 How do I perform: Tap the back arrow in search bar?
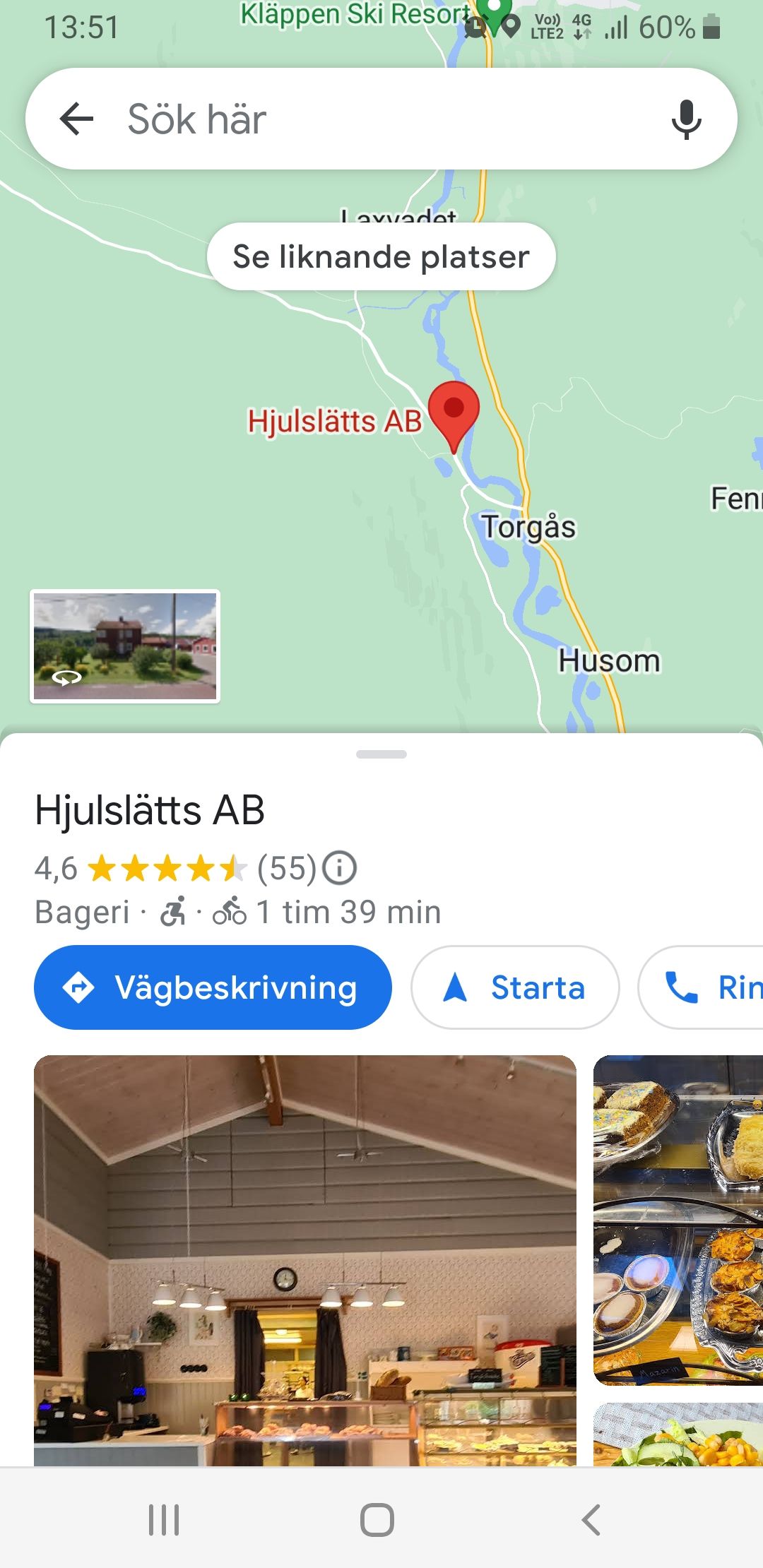pyautogui.click(x=76, y=119)
